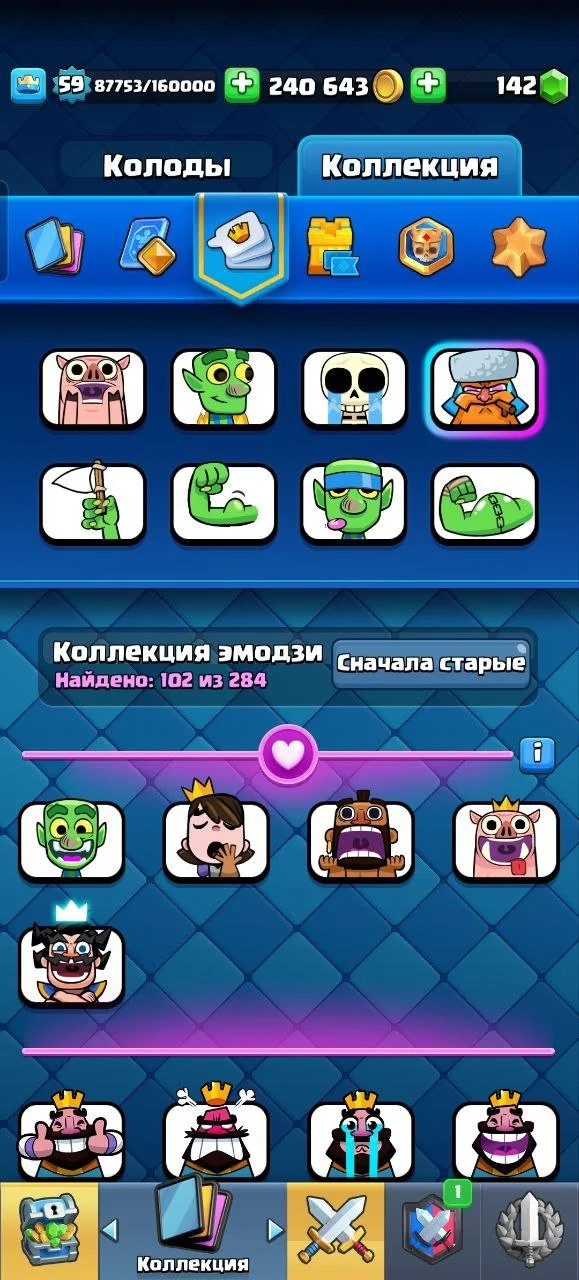Open the star points tab
This screenshot has width=579, height=1280.
tap(519, 246)
